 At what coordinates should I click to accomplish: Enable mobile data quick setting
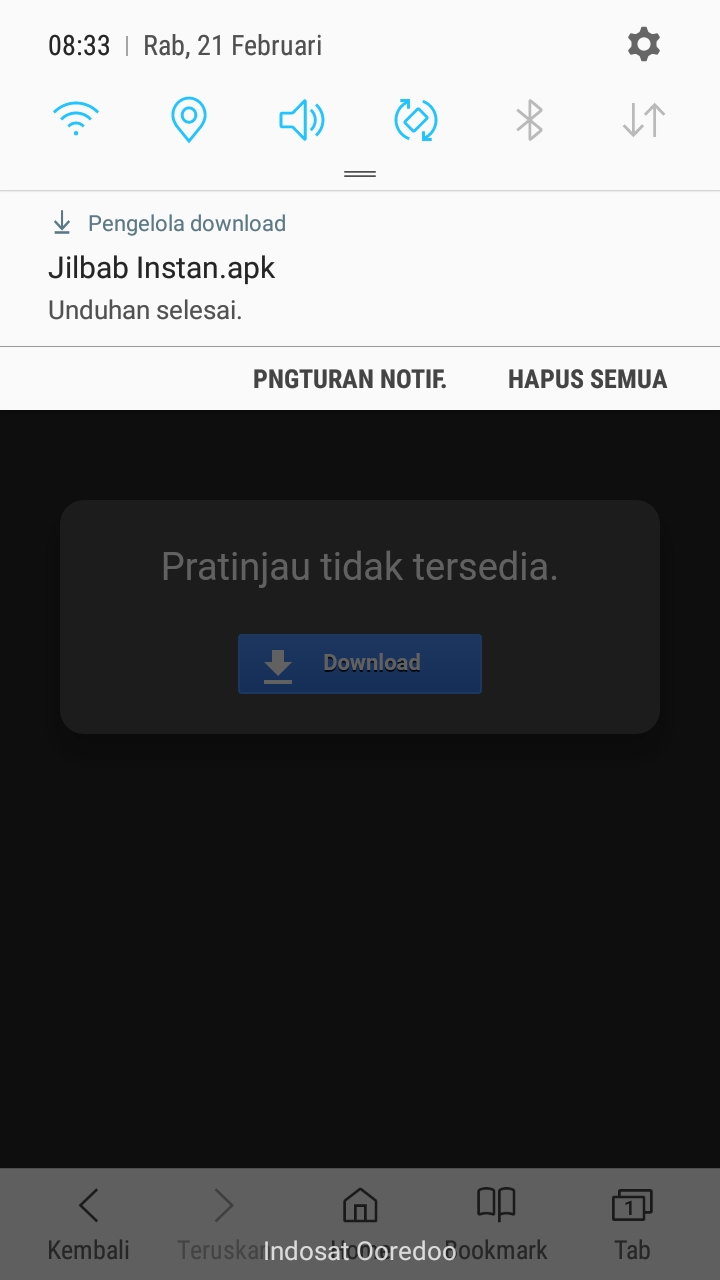(643, 120)
